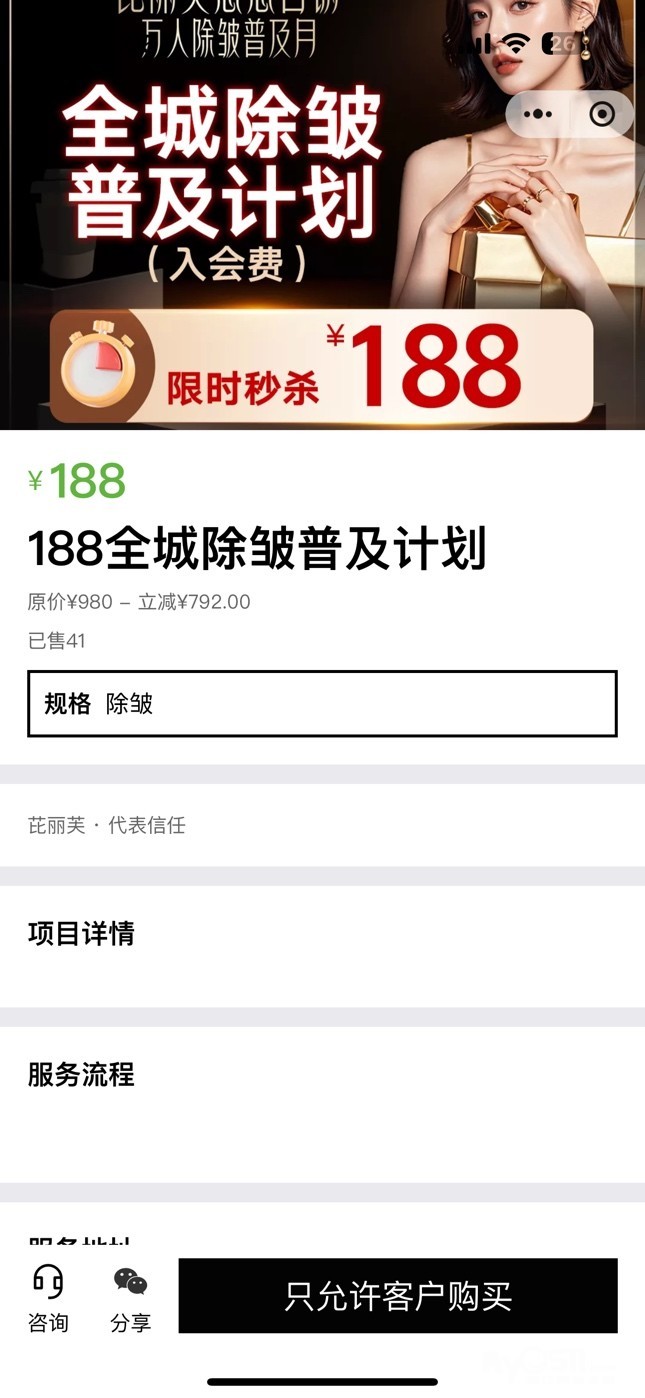Tap the 只允许客户购买 button
The width and height of the screenshot is (645, 1398).
tap(398, 1296)
